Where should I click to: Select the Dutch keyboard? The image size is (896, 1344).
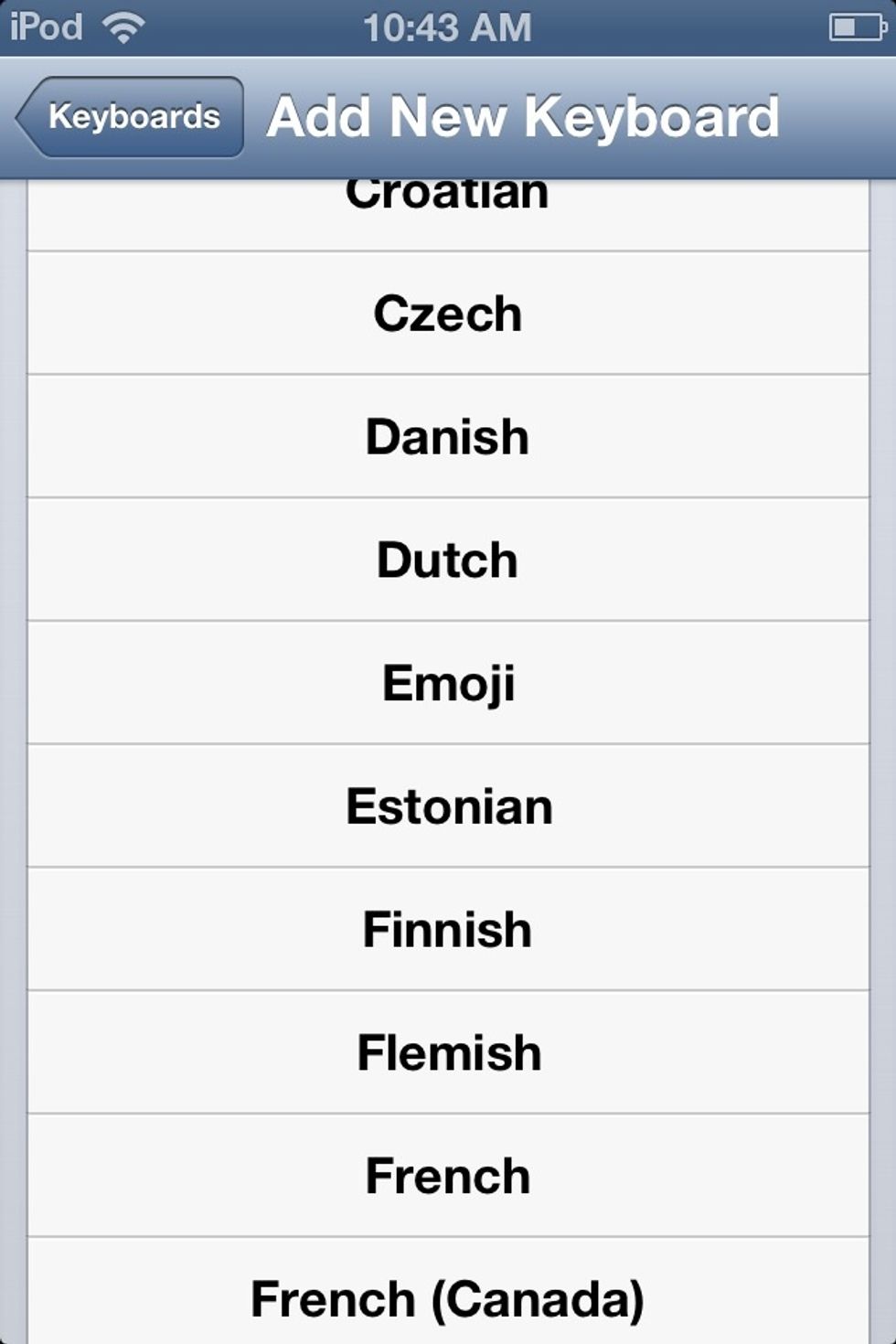click(x=448, y=559)
